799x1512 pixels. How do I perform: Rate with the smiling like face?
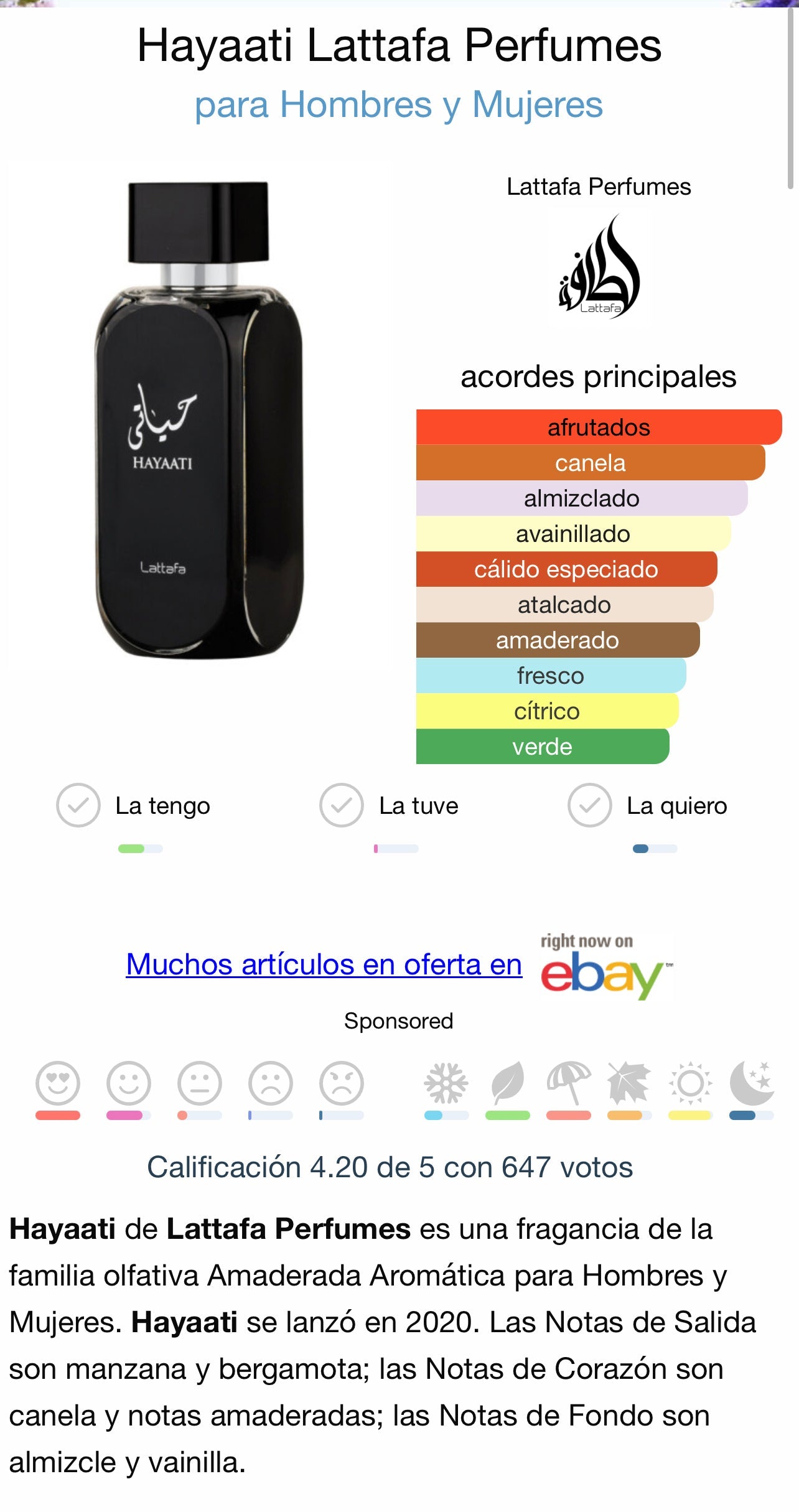129,1083
